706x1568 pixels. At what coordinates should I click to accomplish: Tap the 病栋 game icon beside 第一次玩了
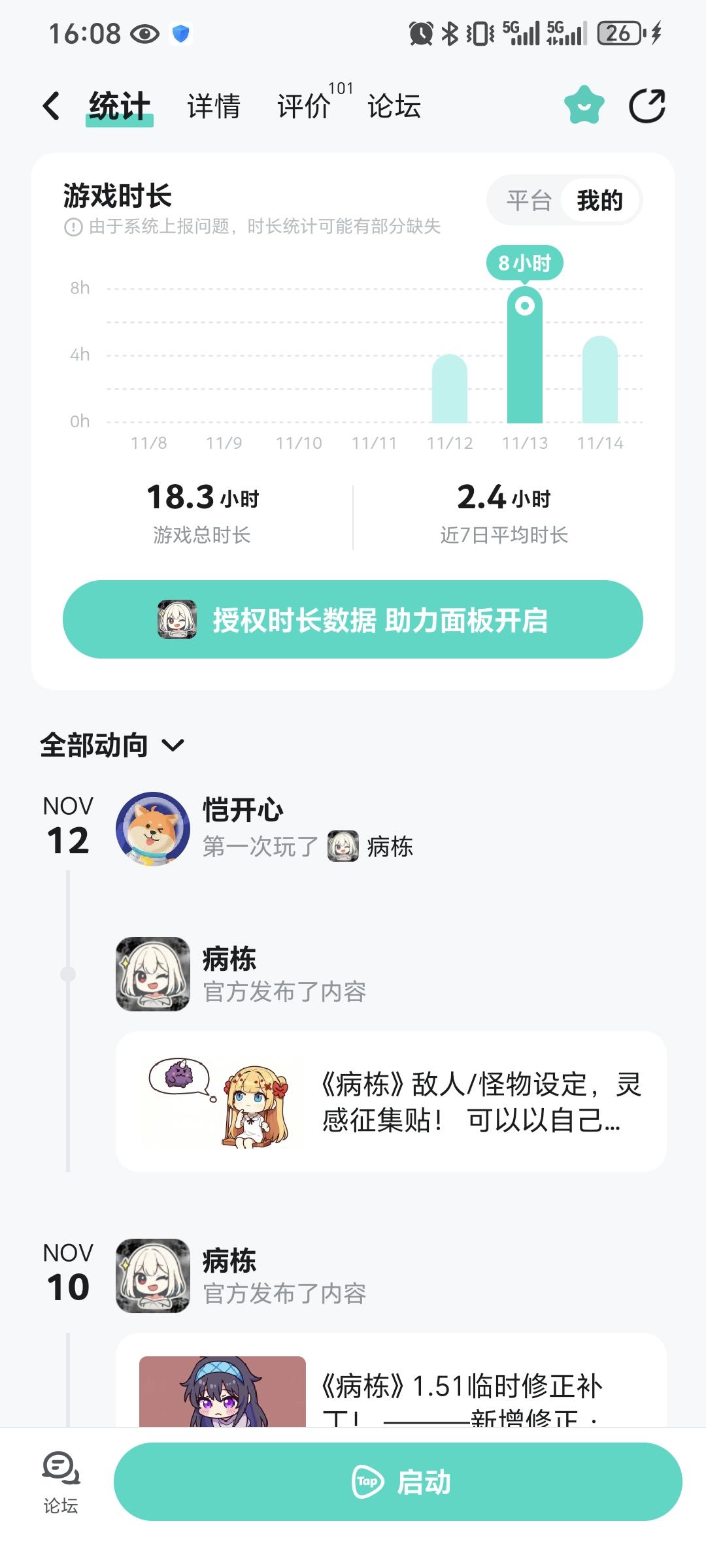pos(345,846)
